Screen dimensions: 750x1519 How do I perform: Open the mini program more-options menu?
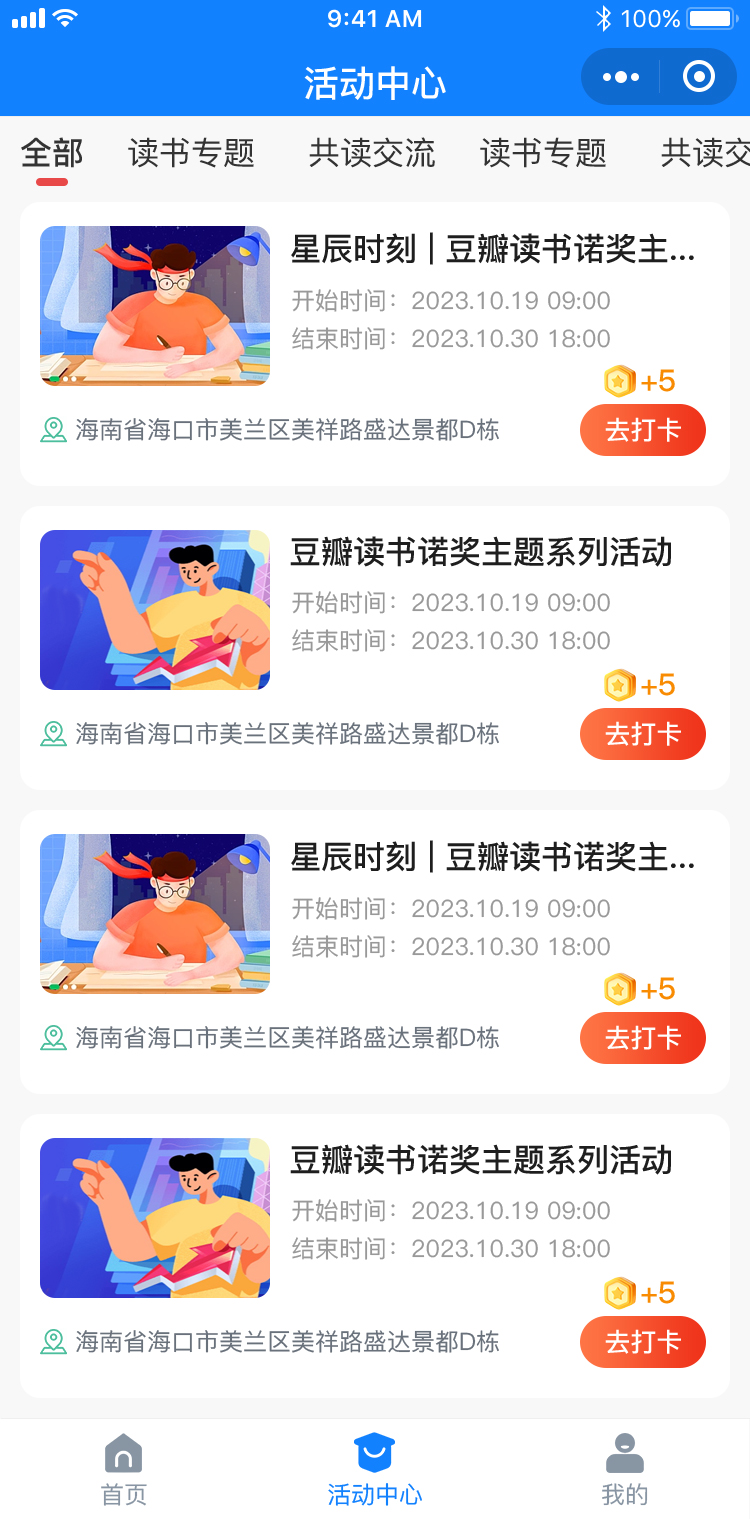pos(621,77)
